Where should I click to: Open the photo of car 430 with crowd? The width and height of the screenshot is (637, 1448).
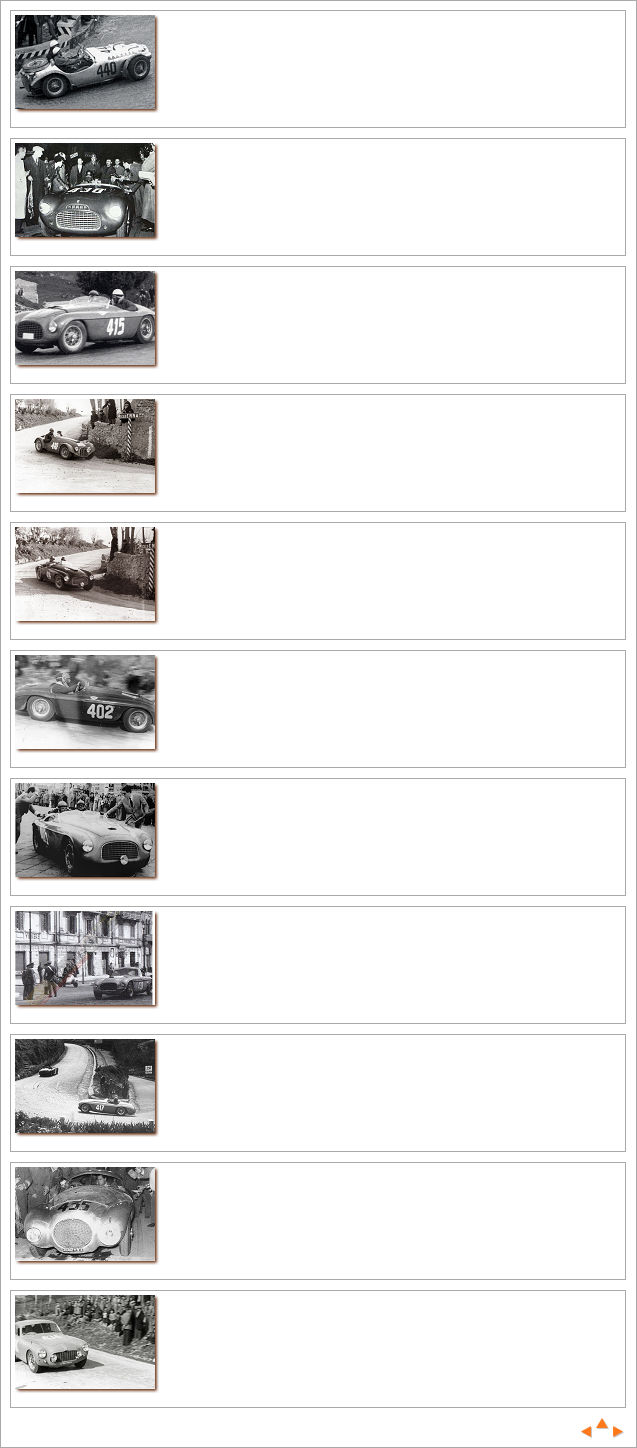(85, 190)
